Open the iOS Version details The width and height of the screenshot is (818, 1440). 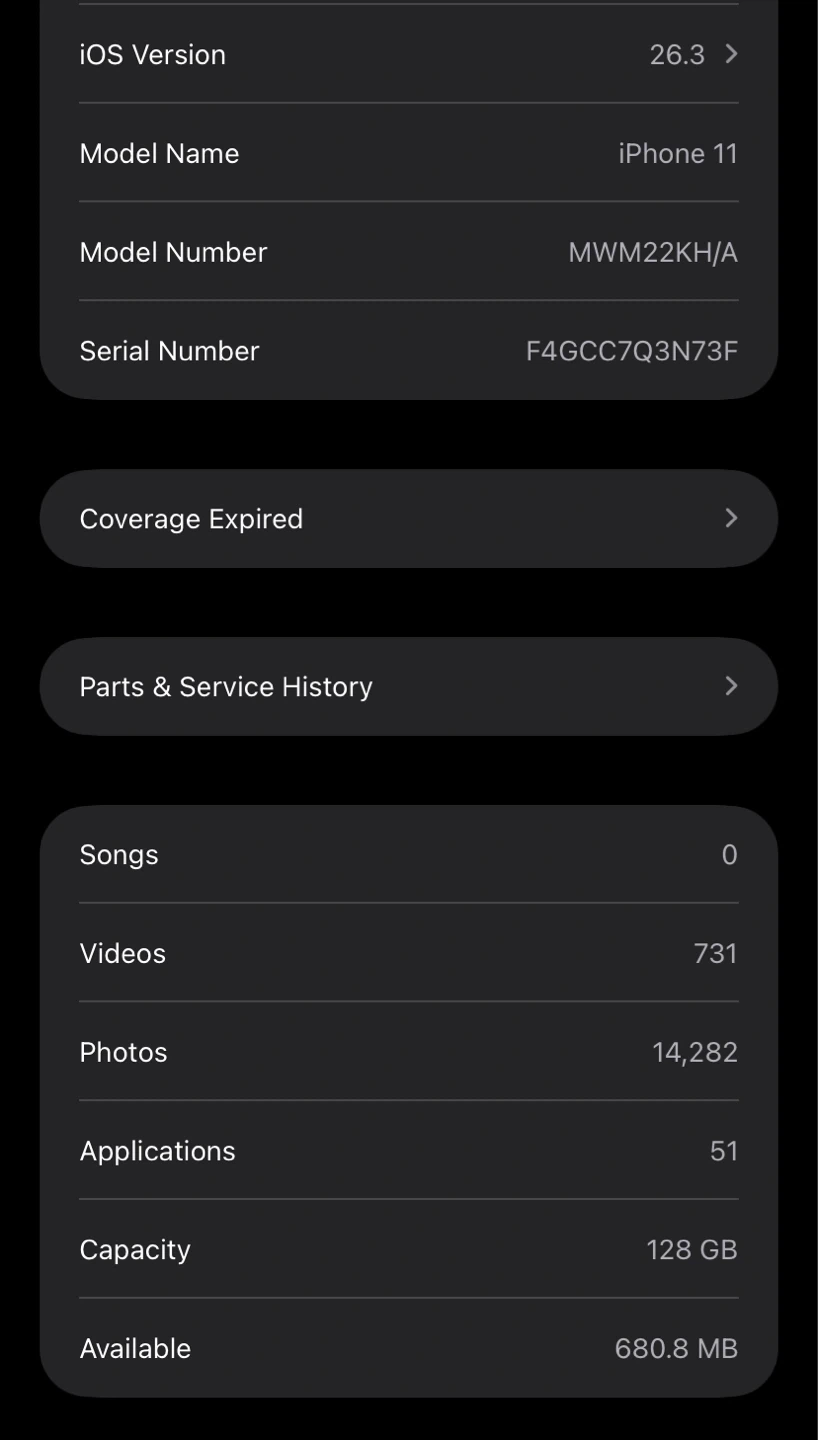(408, 54)
